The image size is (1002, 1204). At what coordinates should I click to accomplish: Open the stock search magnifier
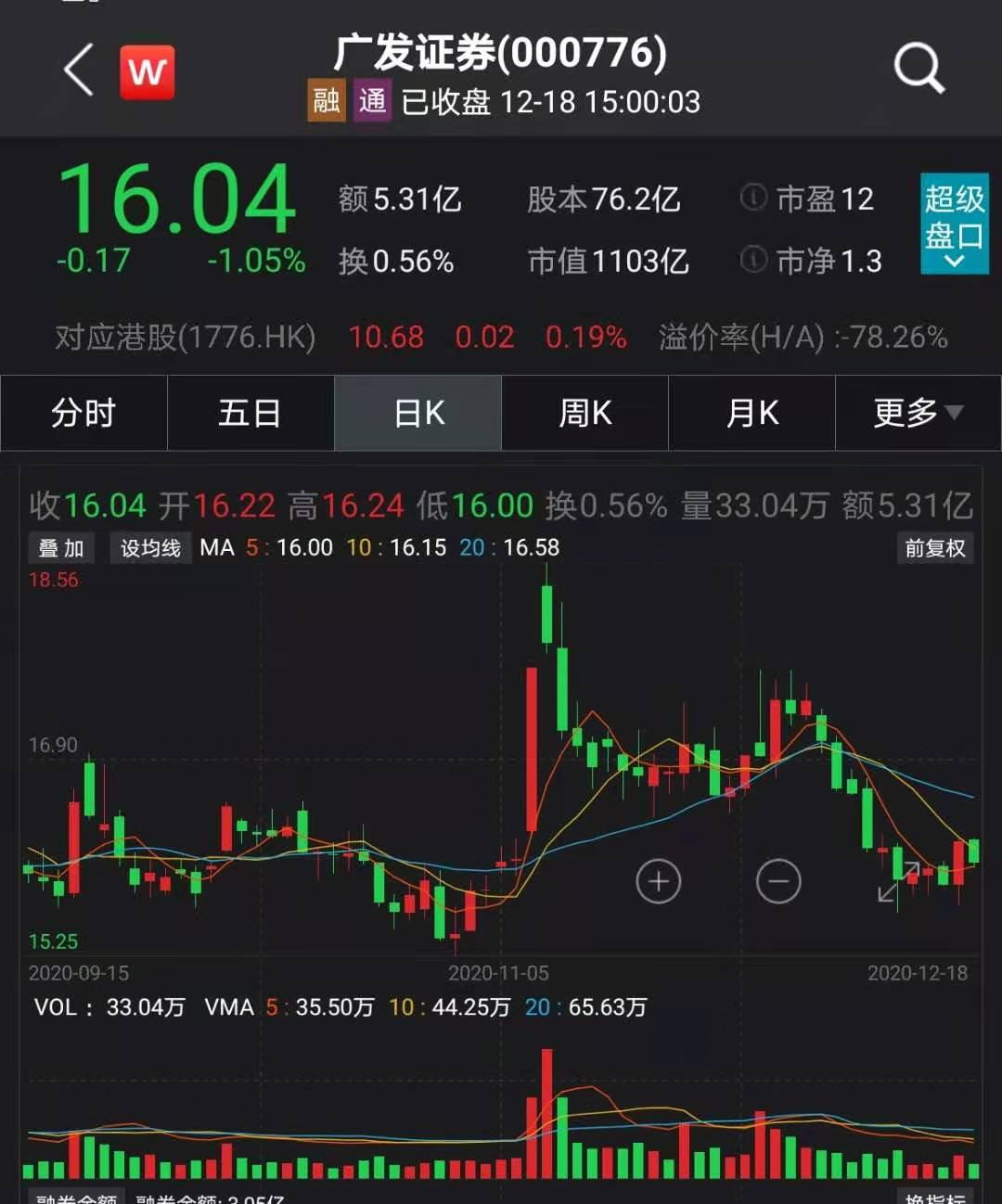(x=918, y=69)
